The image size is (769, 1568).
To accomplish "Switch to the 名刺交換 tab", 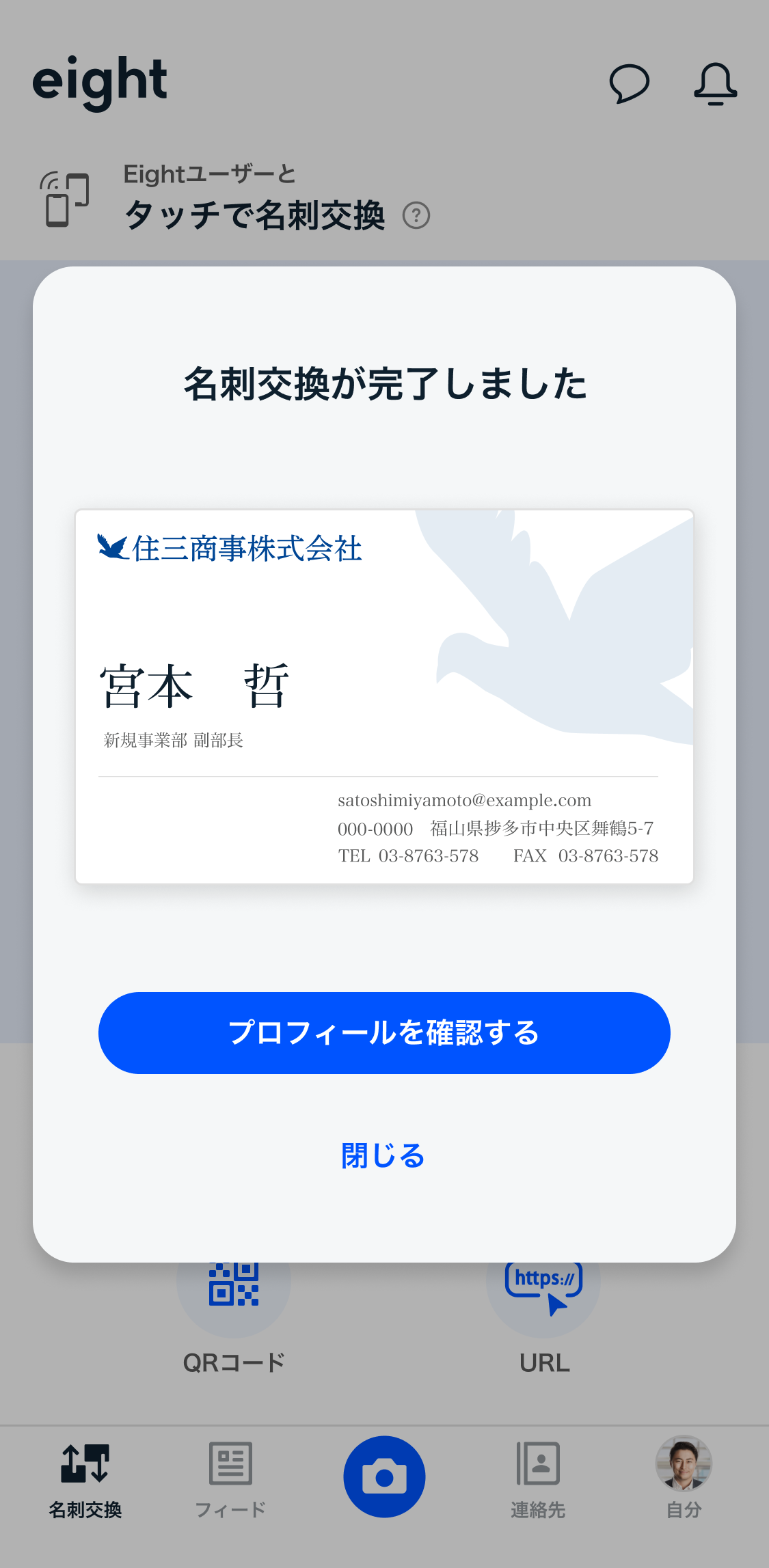I will point(85,1479).
